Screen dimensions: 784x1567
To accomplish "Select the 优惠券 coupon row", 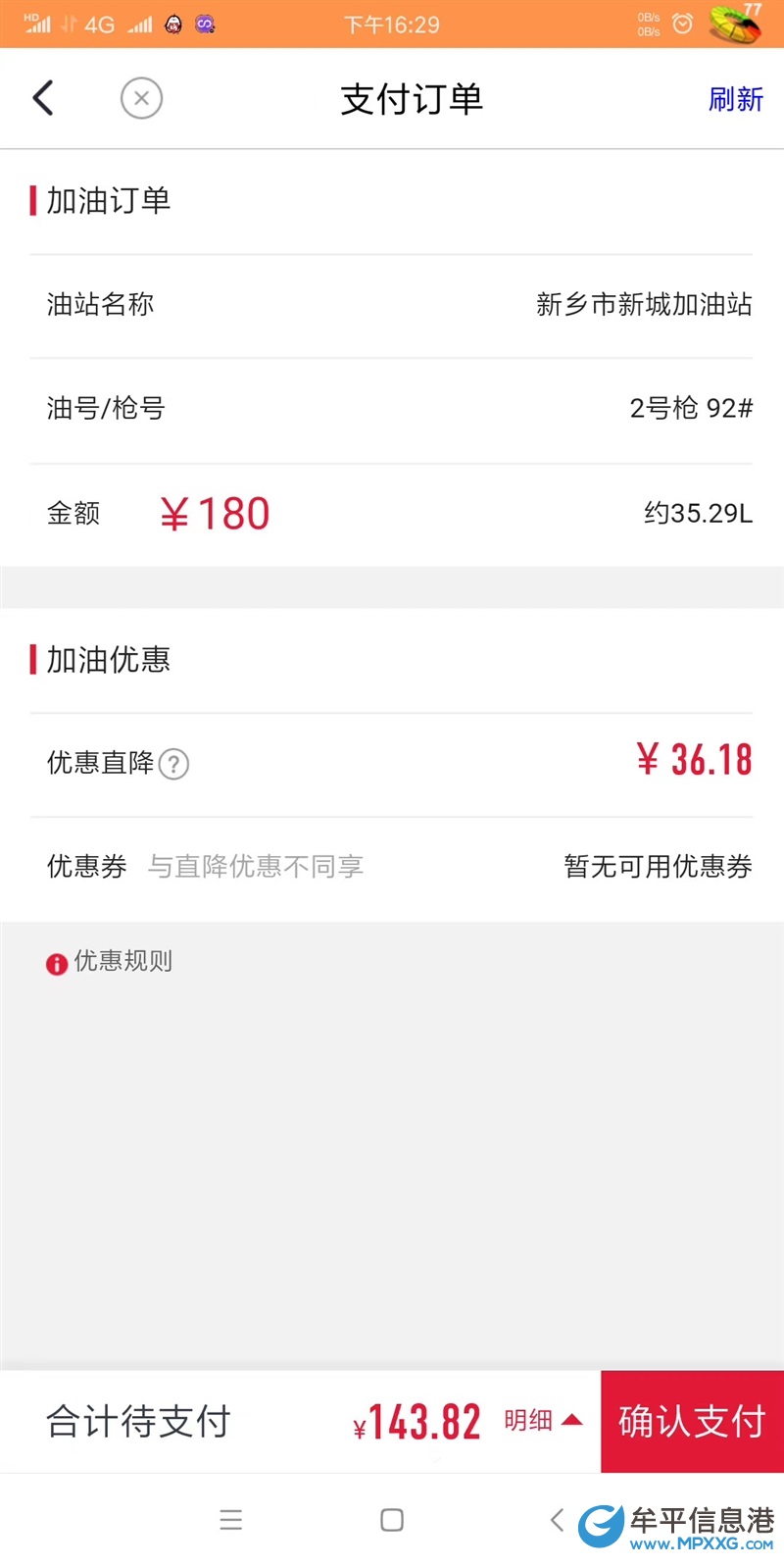I will click(x=86, y=867).
